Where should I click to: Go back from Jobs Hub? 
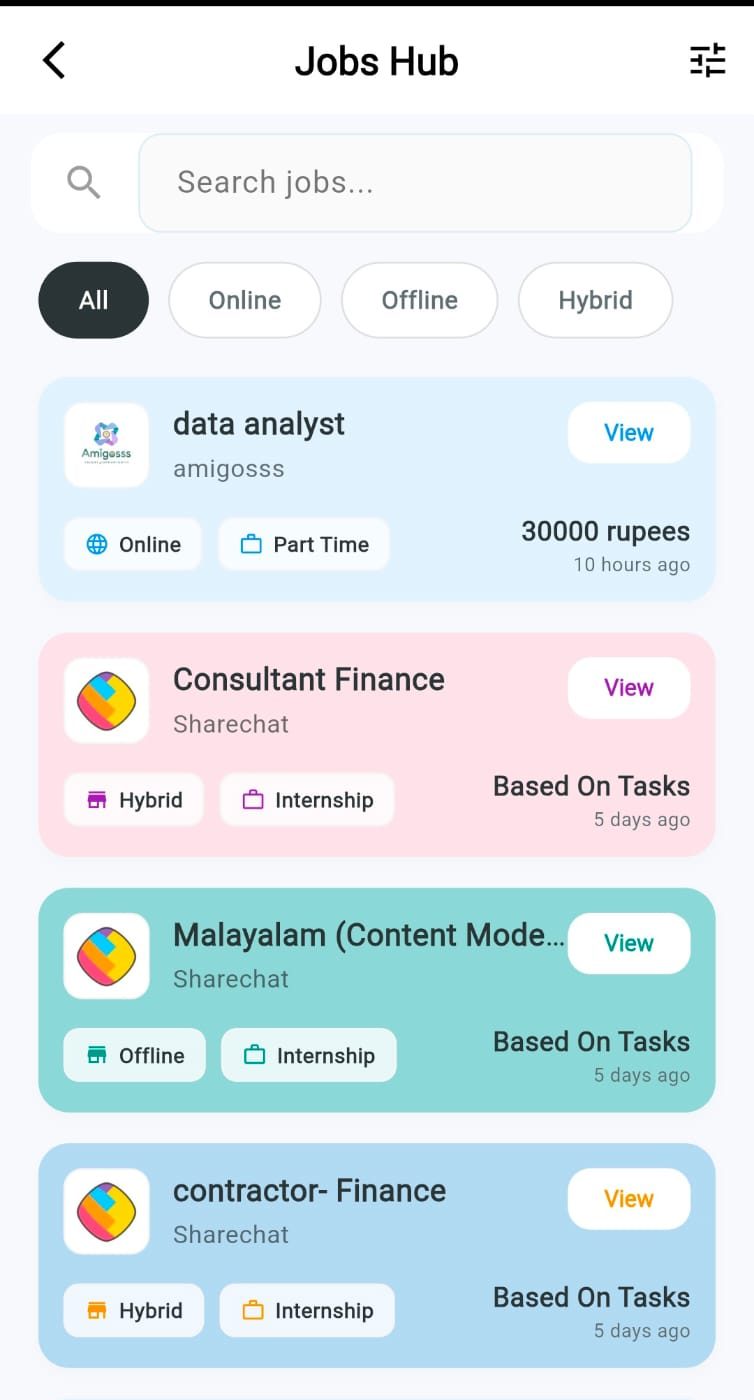pos(54,61)
